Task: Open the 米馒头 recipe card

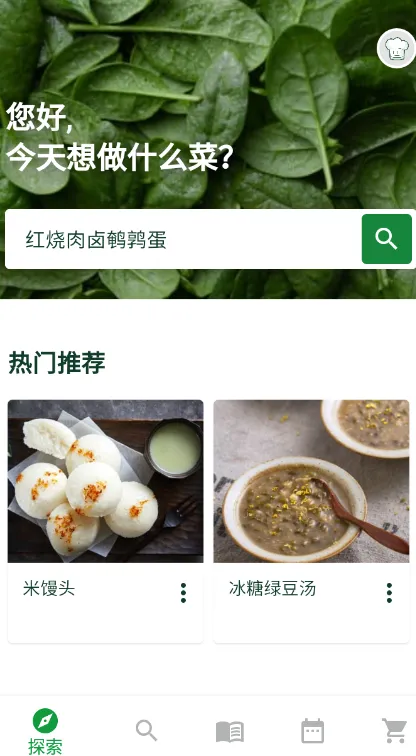Action: 106,521
